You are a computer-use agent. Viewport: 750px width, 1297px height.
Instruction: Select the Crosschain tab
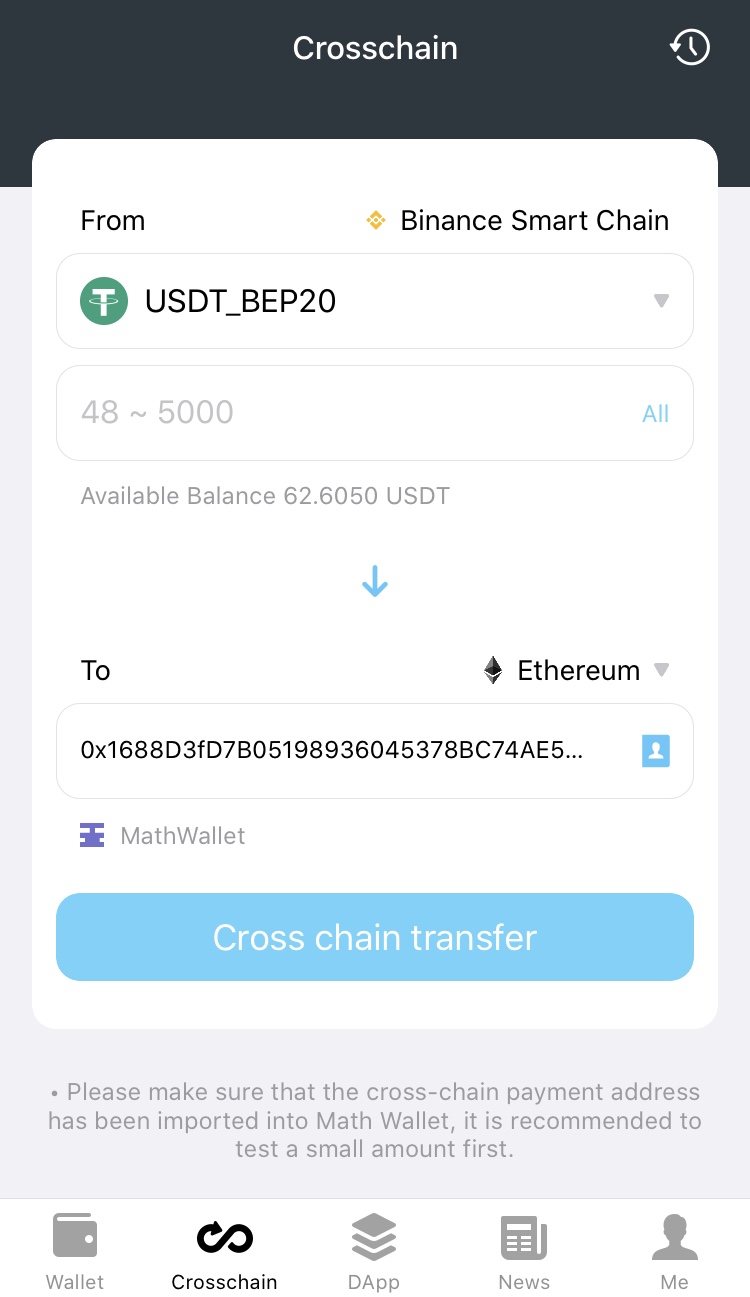tap(224, 1252)
